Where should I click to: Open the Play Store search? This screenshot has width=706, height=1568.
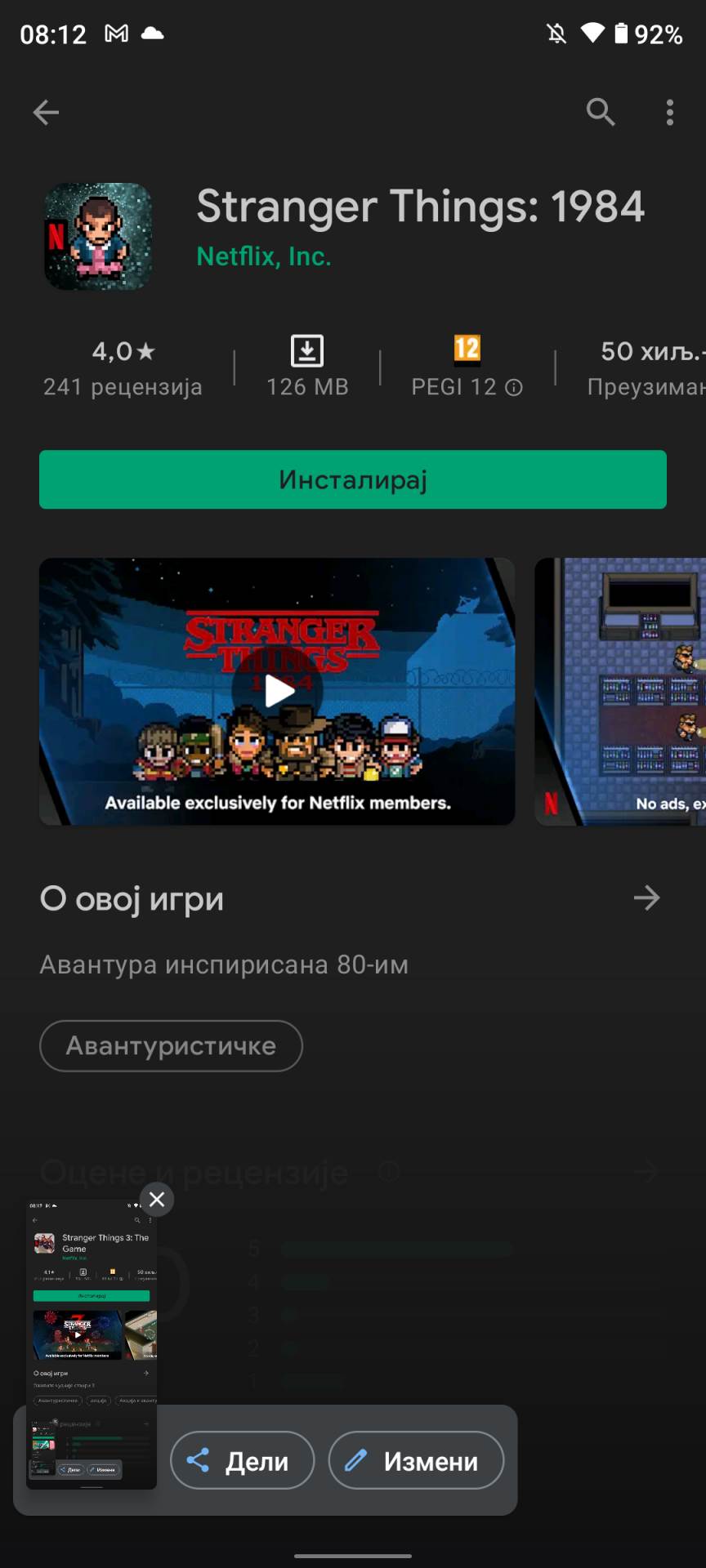[x=601, y=113]
